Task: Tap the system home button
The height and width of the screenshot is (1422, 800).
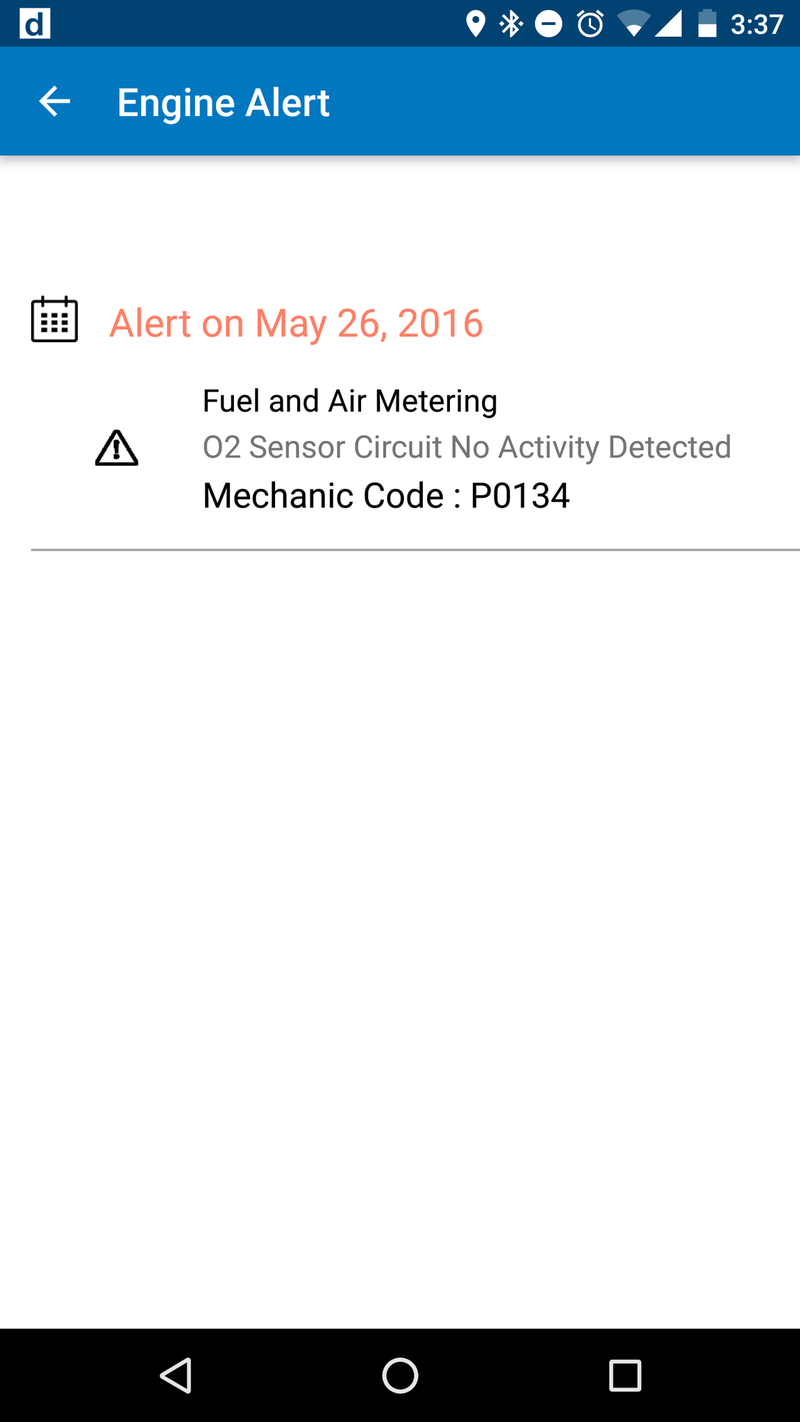Action: [x=400, y=1375]
